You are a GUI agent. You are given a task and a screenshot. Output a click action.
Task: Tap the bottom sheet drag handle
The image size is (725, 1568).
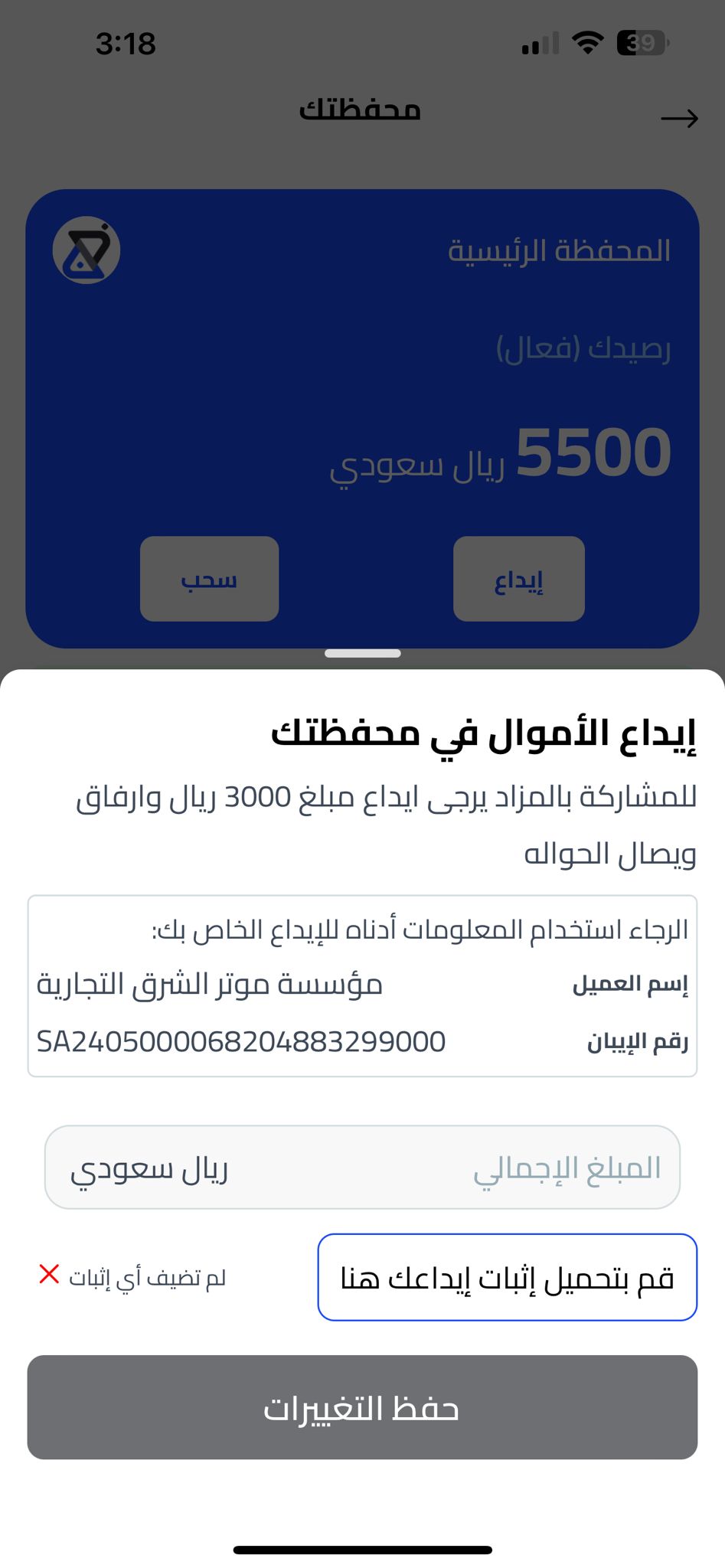(362, 653)
